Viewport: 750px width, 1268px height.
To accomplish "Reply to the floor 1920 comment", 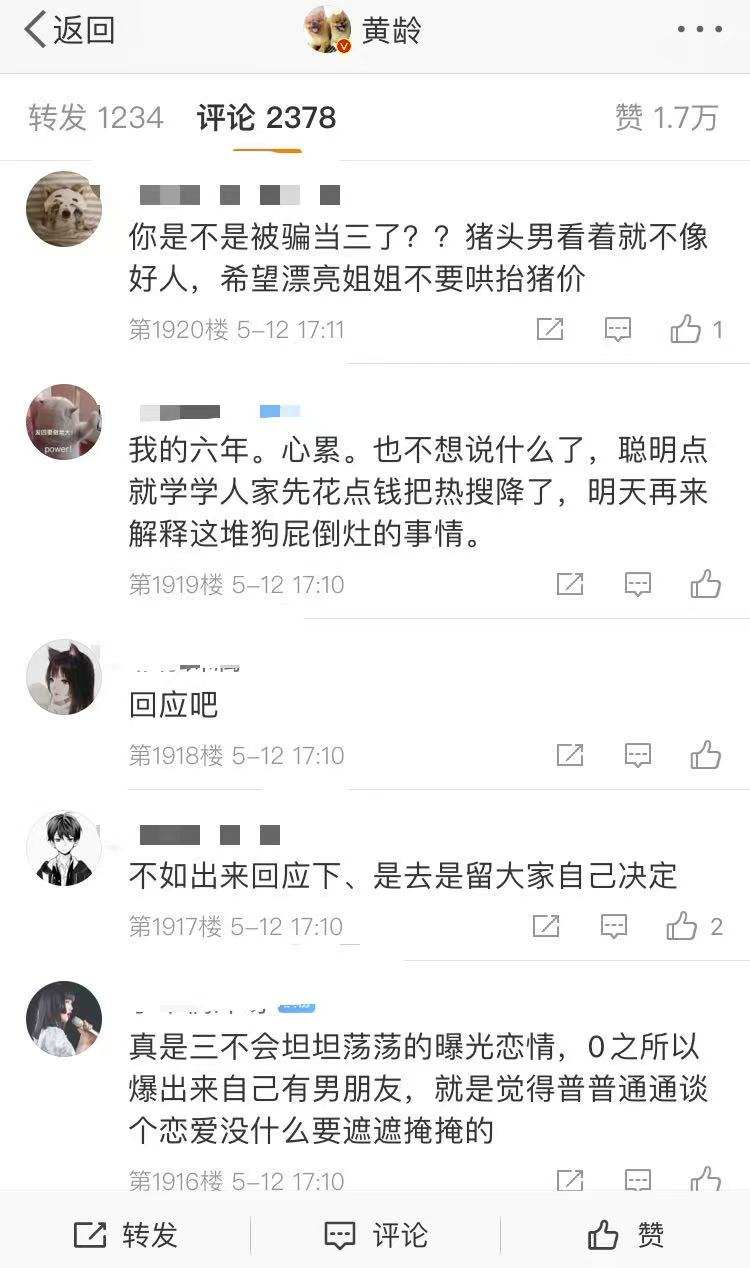I will (x=618, y=329).
